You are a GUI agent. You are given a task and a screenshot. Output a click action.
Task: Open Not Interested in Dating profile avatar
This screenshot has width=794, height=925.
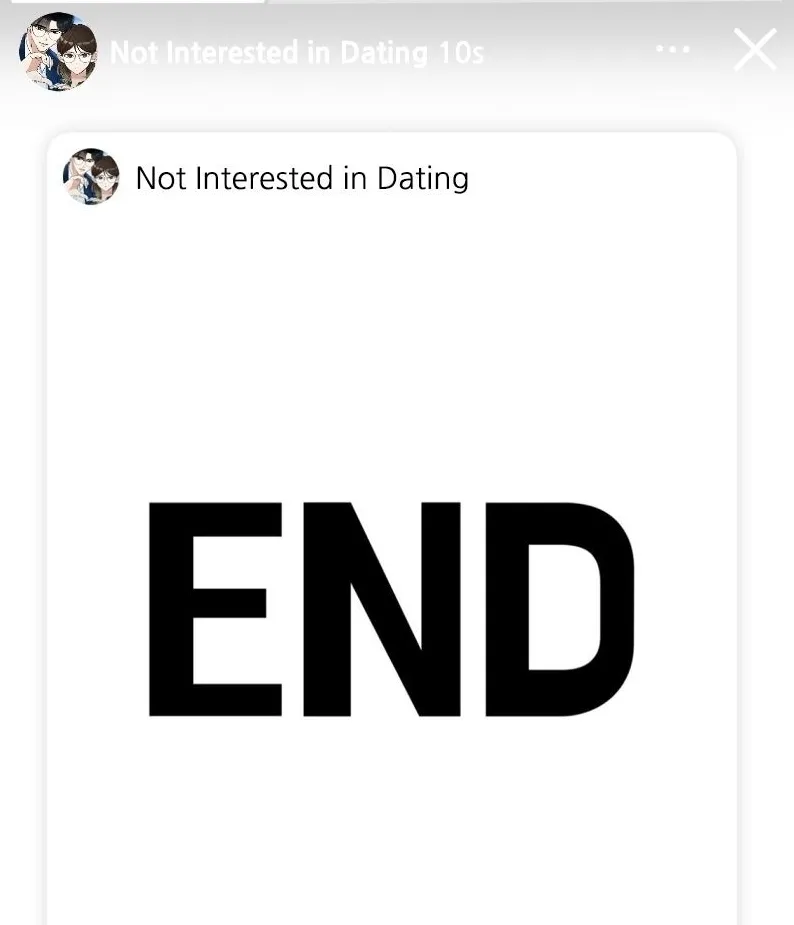pyautogui.click(x=58, y=51)
